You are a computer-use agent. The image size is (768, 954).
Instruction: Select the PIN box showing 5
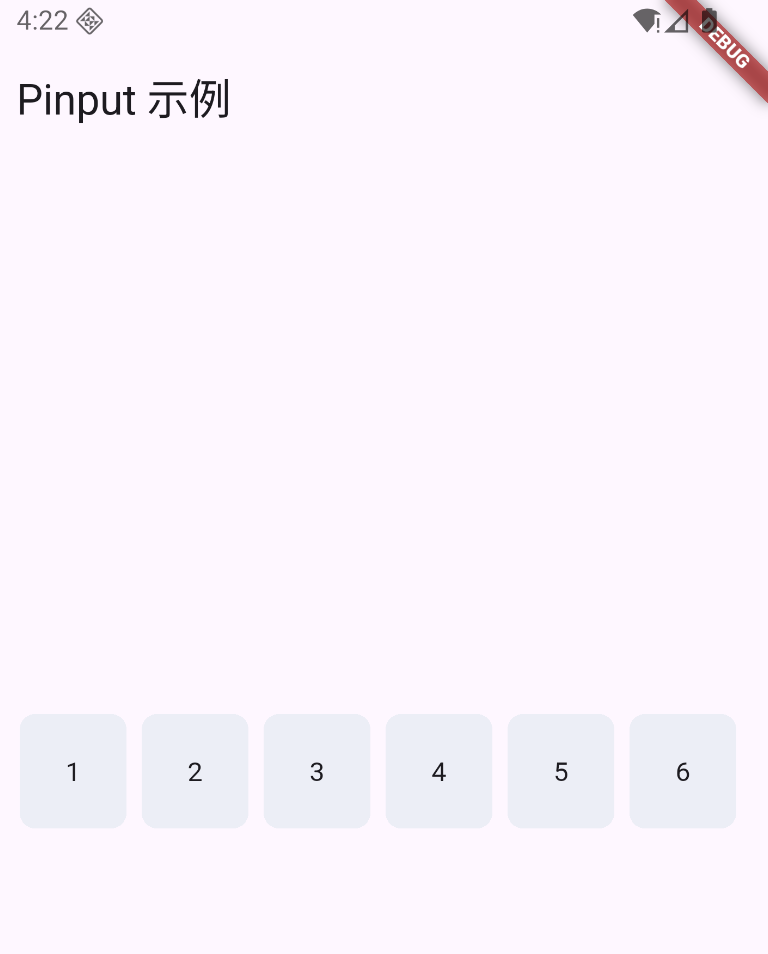(561, 771)
